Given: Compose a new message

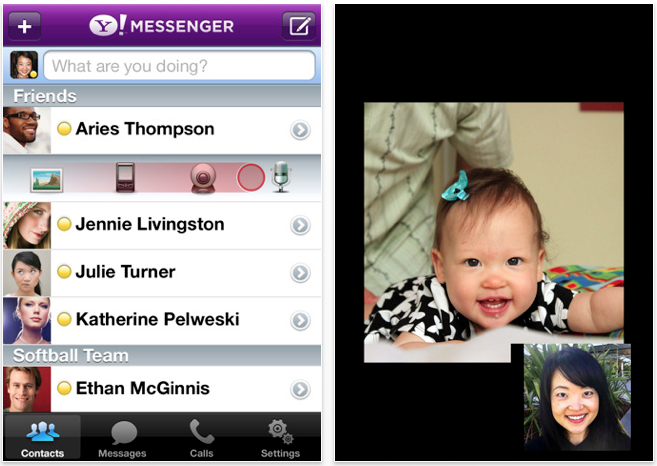Looking at the screenshot, I should [x=298, y=25].
